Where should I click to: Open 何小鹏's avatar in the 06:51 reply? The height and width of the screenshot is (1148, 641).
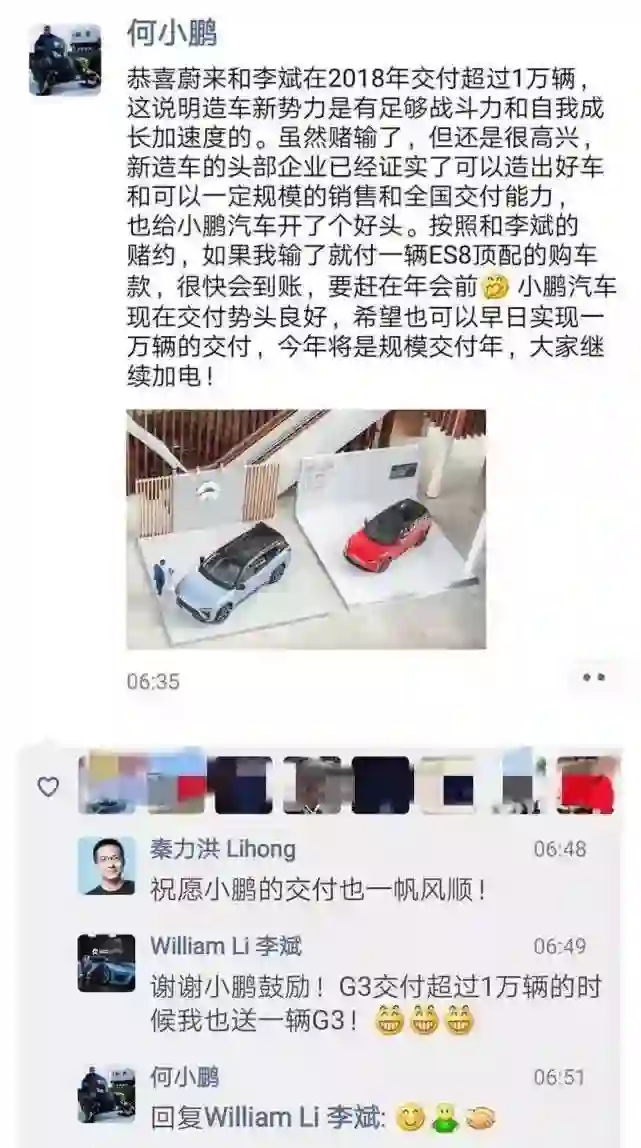tap(107, 1095)
